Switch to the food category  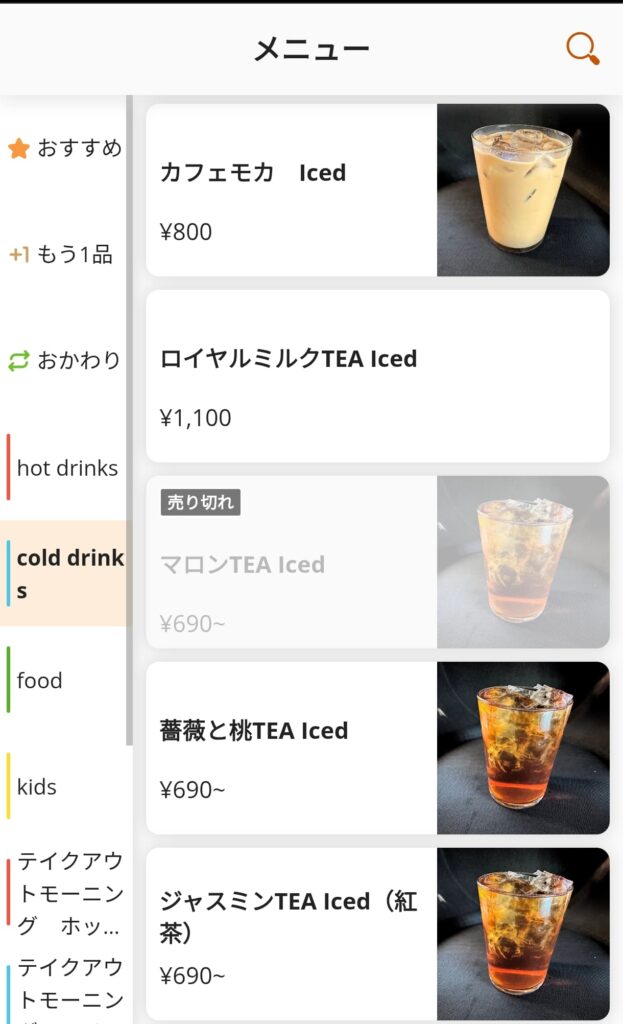[x=40, y=681]
